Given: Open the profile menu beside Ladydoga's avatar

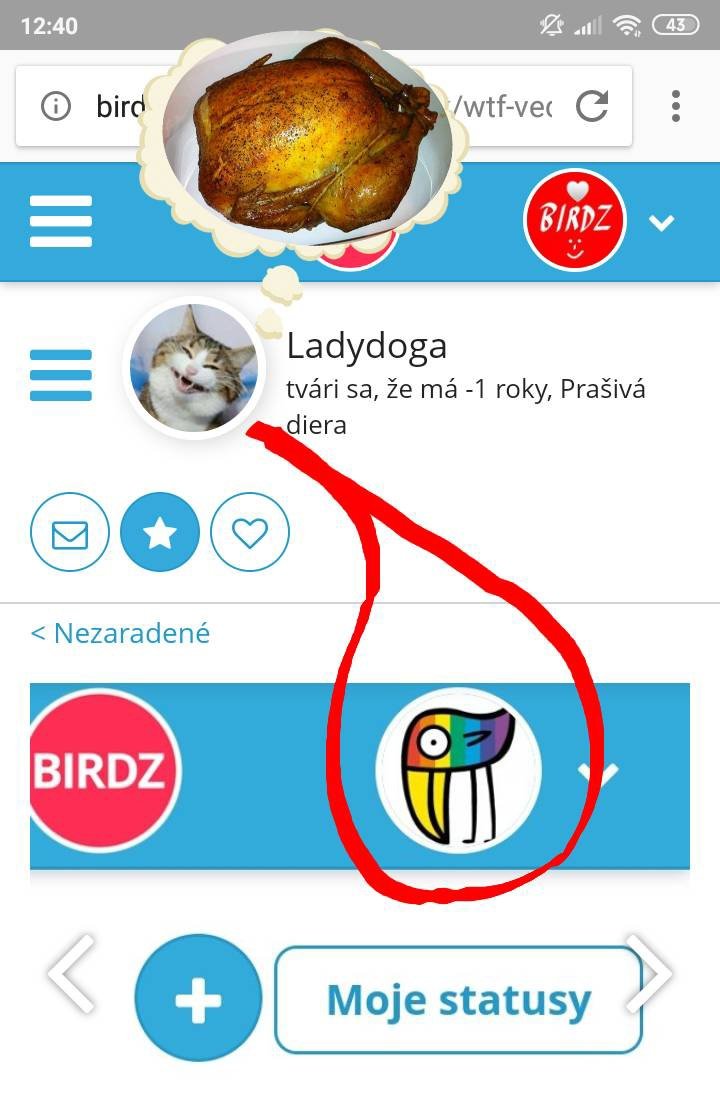Looking at the screenshot, I should [61, 375].
